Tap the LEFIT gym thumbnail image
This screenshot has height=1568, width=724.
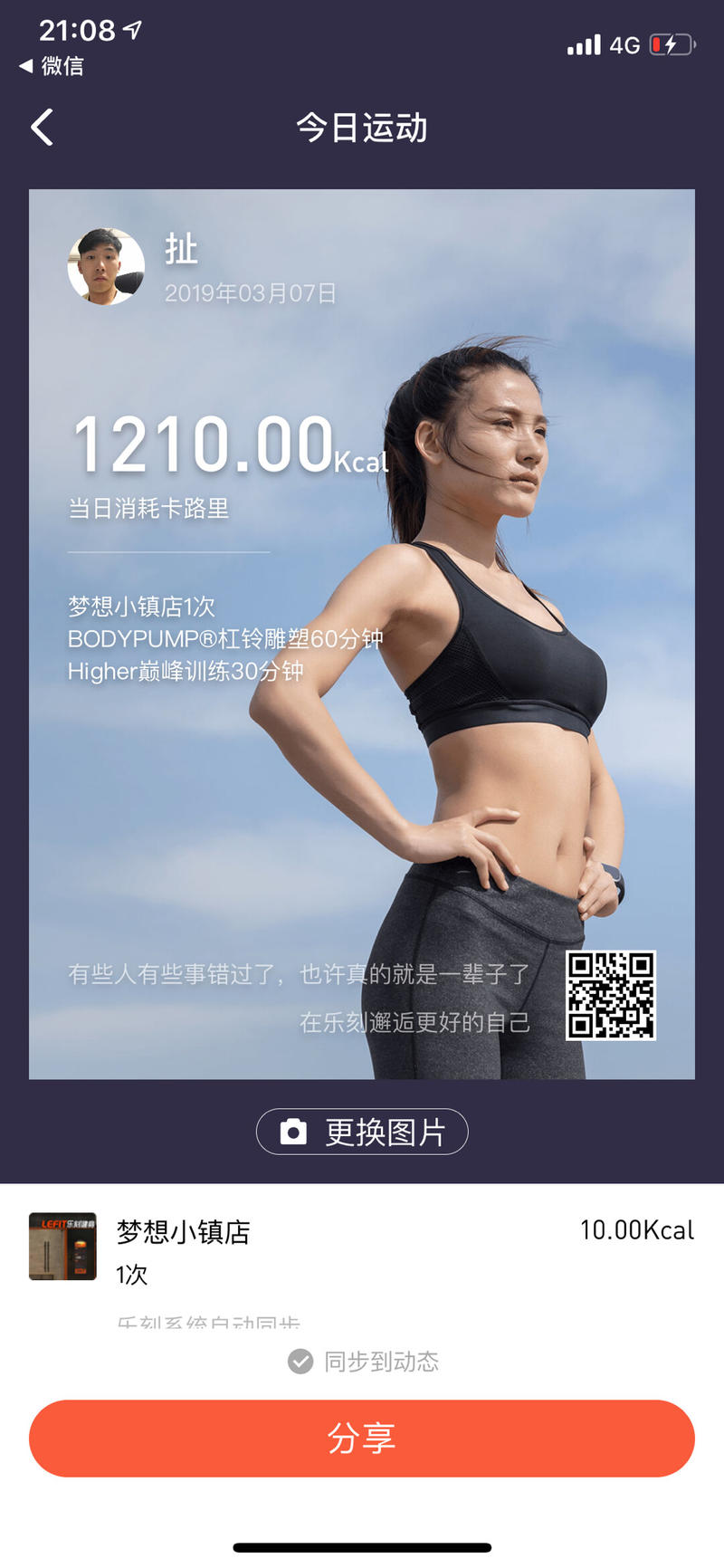tap(62, 1247)
